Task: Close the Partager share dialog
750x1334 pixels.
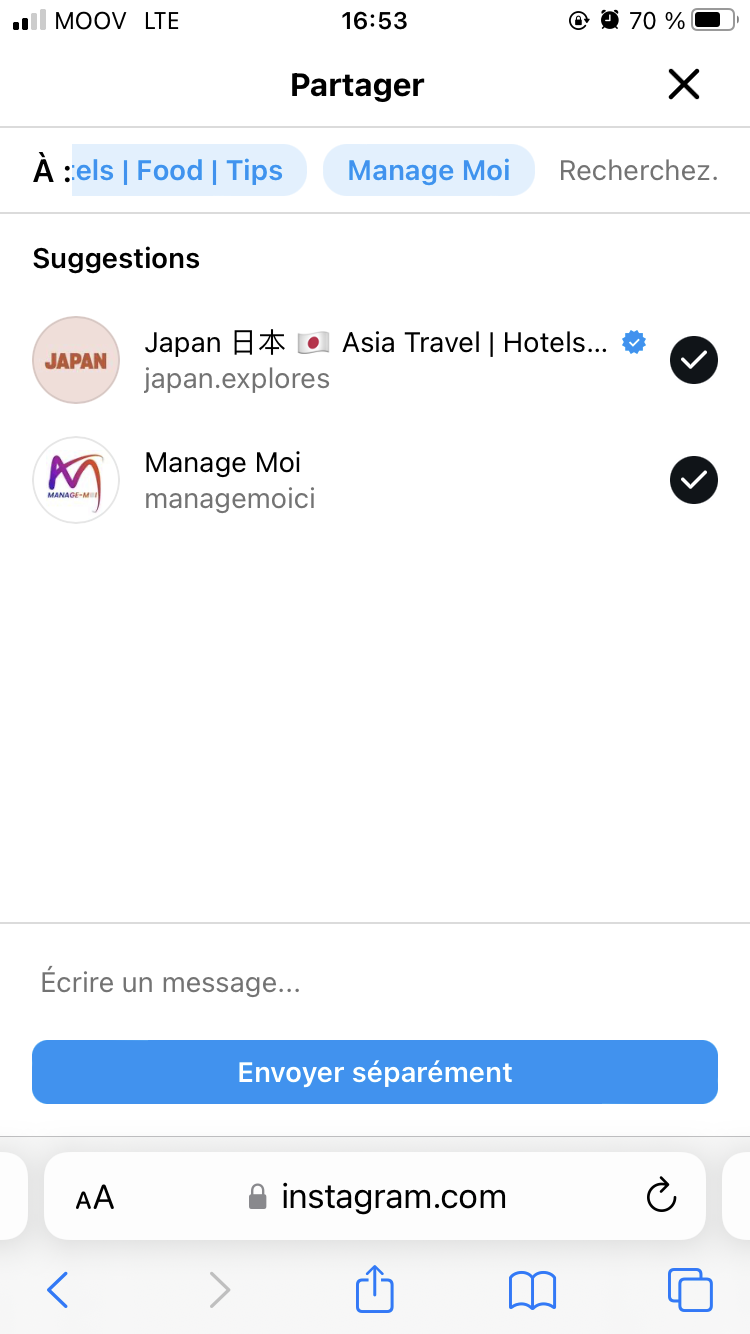Action: pos(684,85)
